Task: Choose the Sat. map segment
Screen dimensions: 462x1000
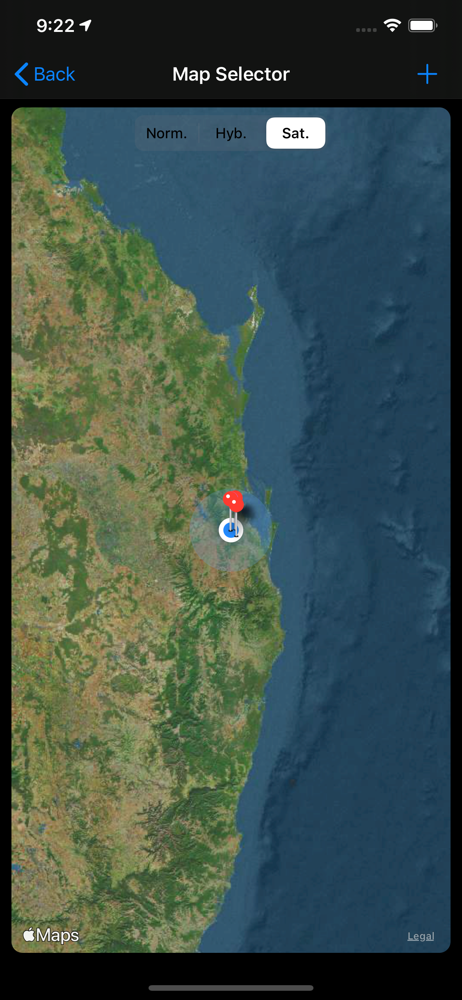Action: click(x=295, y=134)
